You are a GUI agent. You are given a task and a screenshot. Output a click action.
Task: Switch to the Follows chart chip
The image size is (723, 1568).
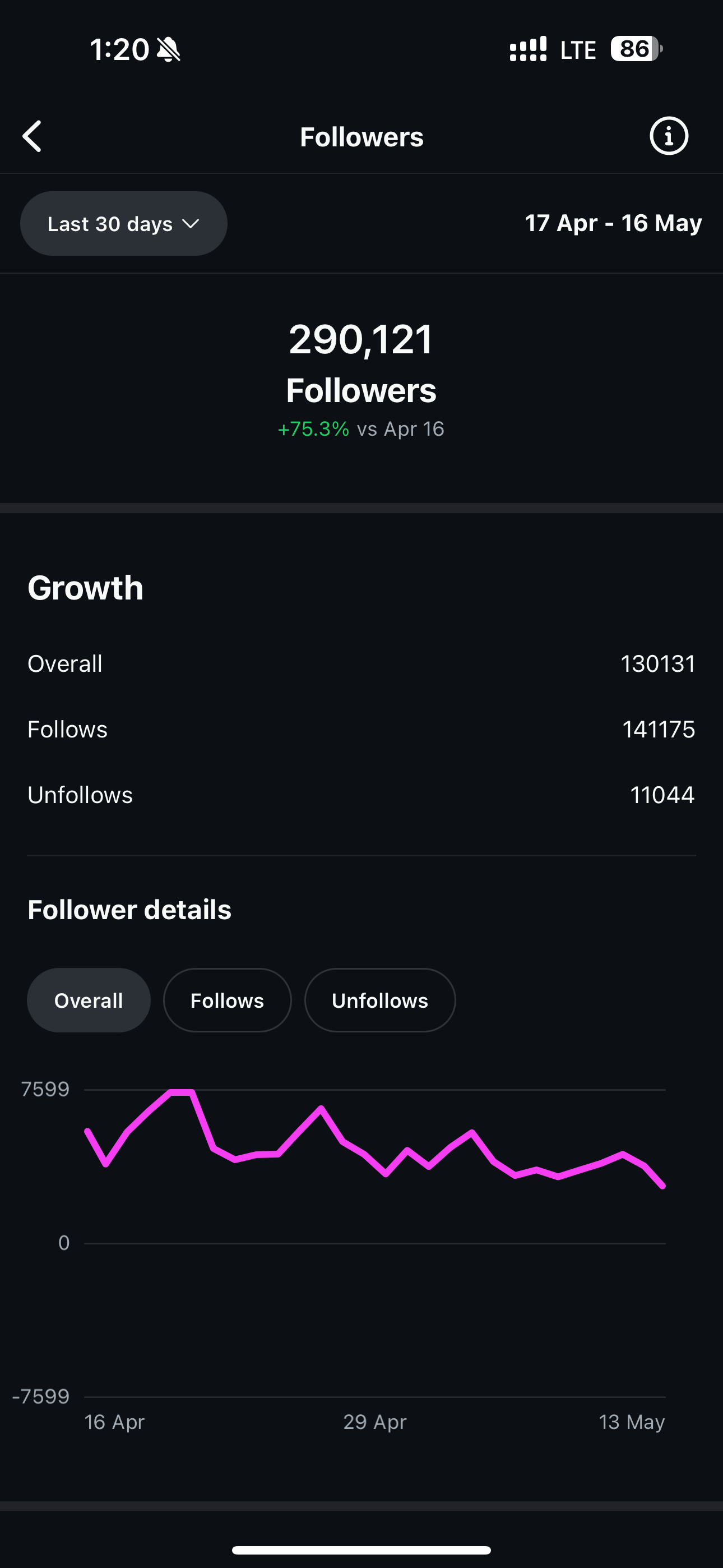pos(227,1000)
